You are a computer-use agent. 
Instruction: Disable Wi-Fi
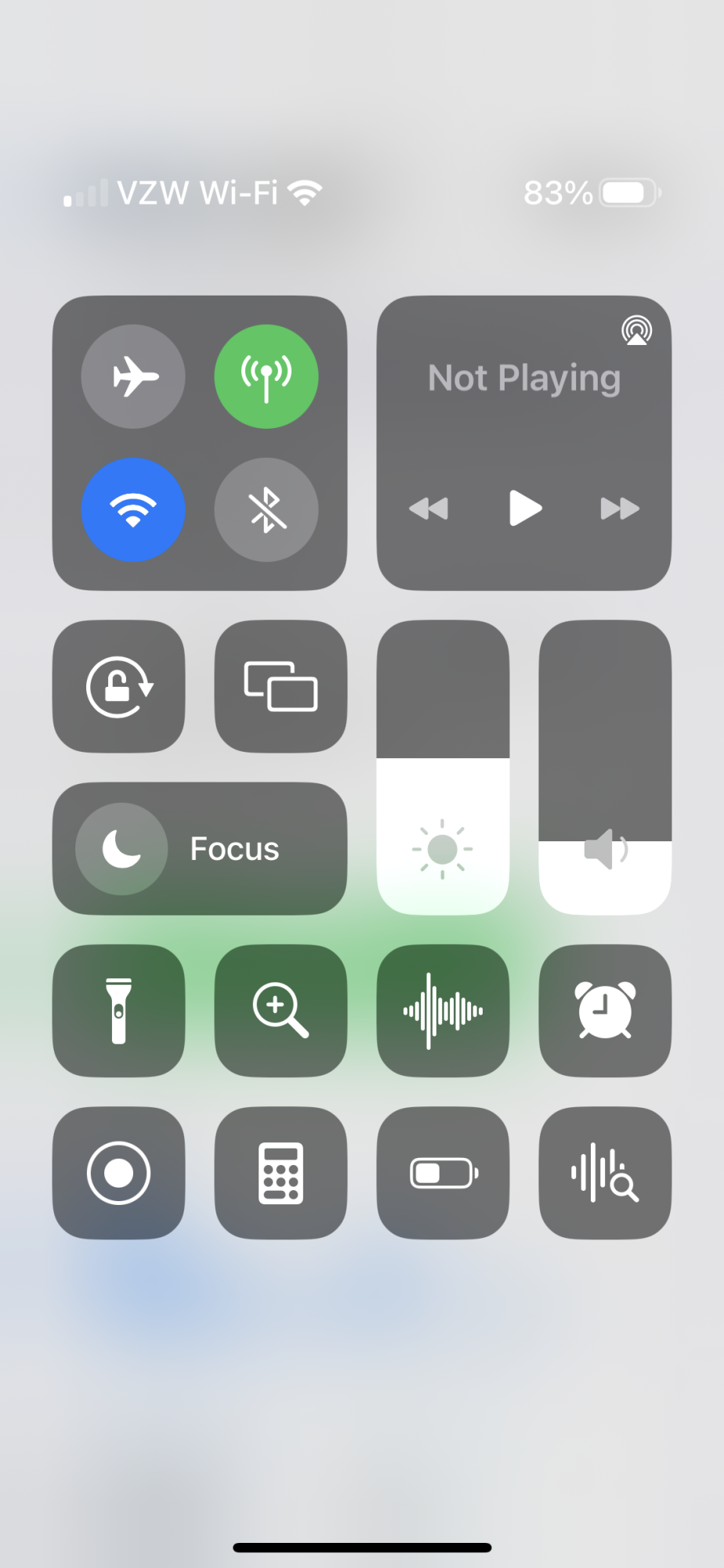133,510
